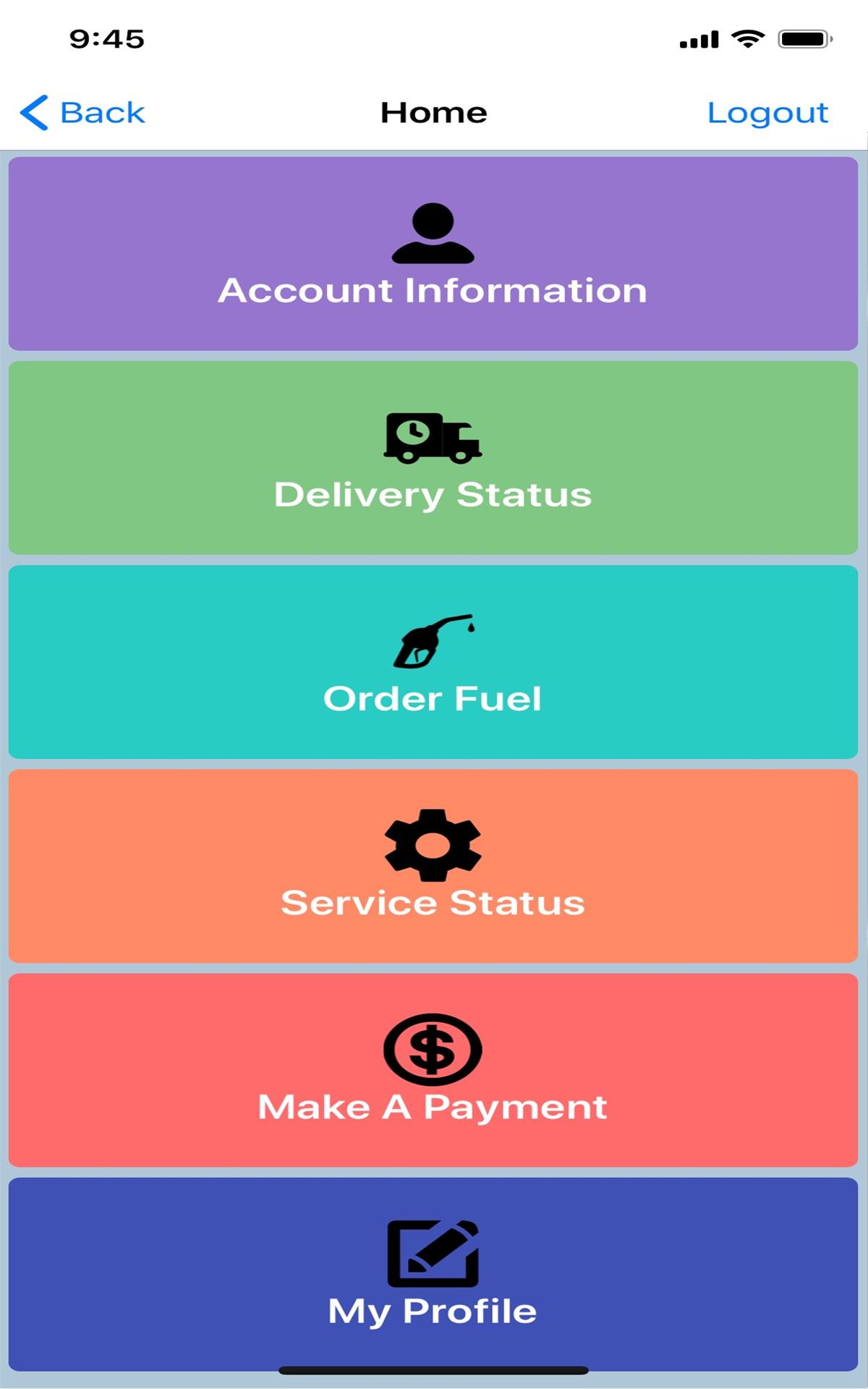Go back using the Back button
Viewport: 868px width, 1389px height.
82,113
